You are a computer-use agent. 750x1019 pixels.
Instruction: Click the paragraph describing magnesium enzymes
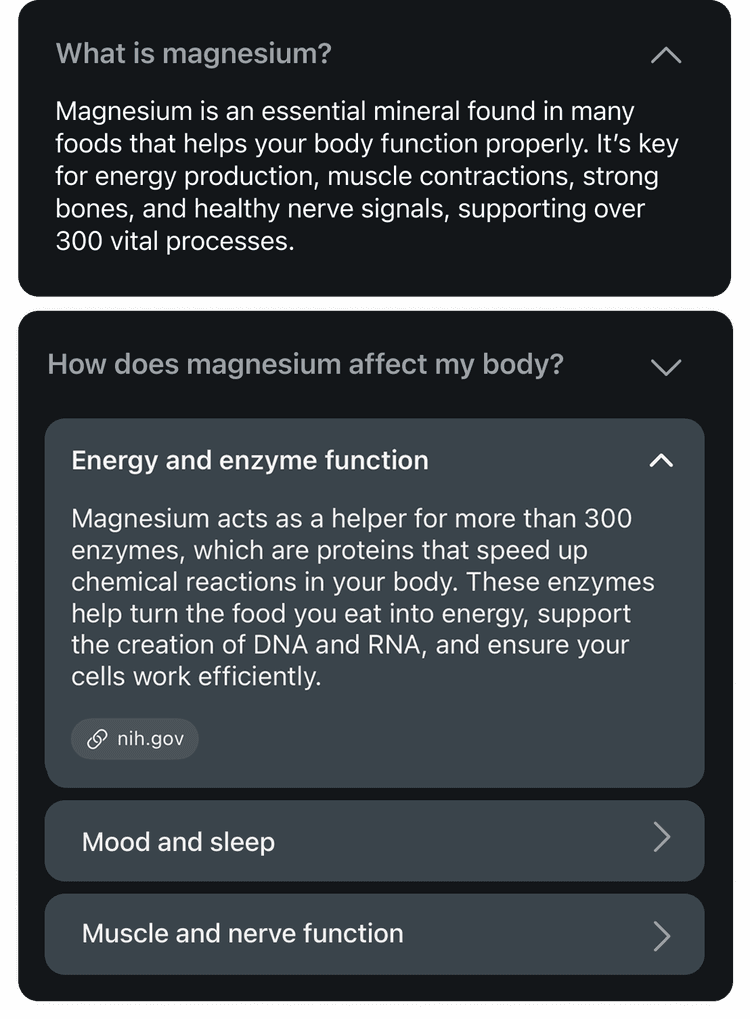click(x=362, y=597)
